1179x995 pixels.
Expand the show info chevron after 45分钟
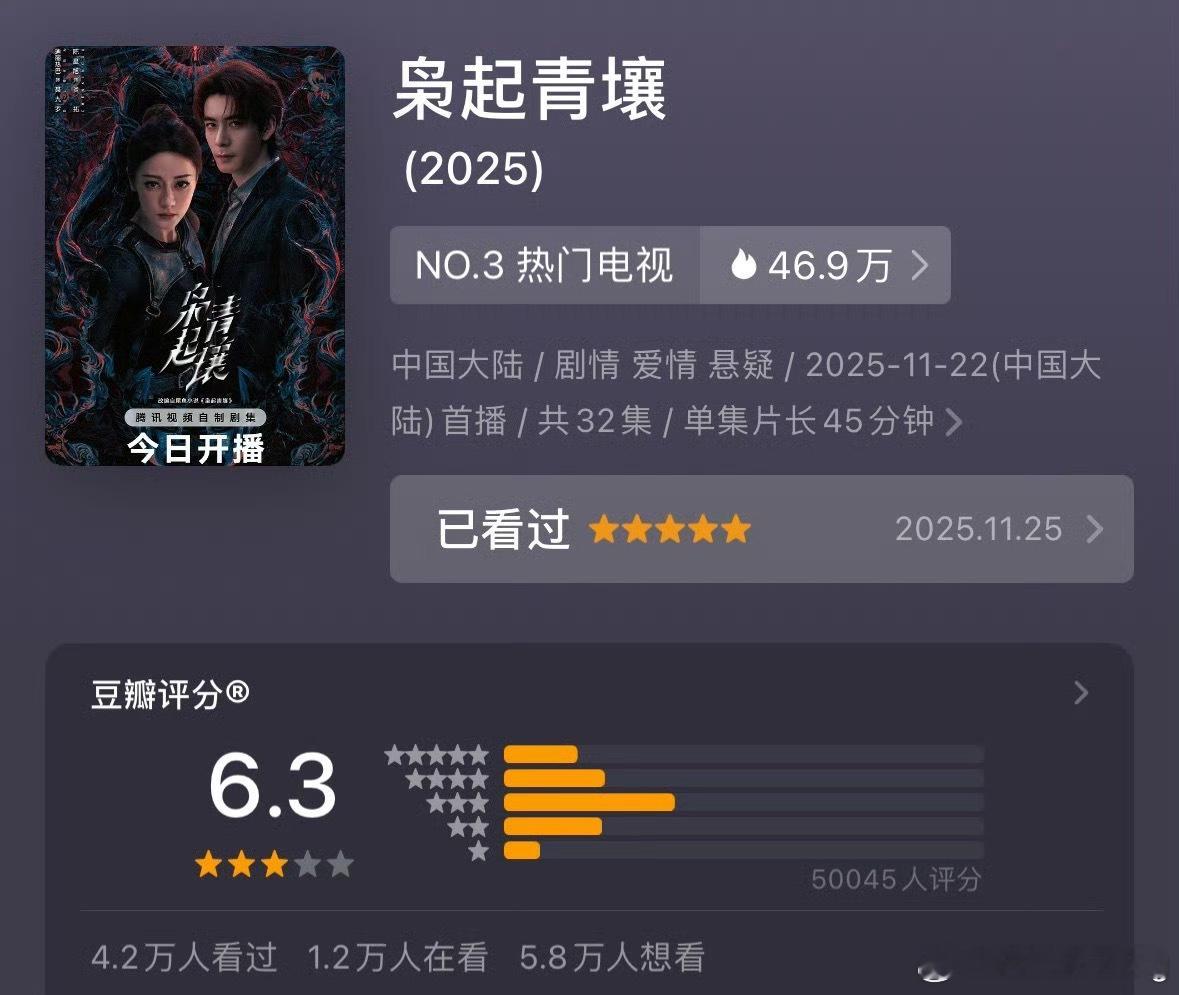[953, 423]
